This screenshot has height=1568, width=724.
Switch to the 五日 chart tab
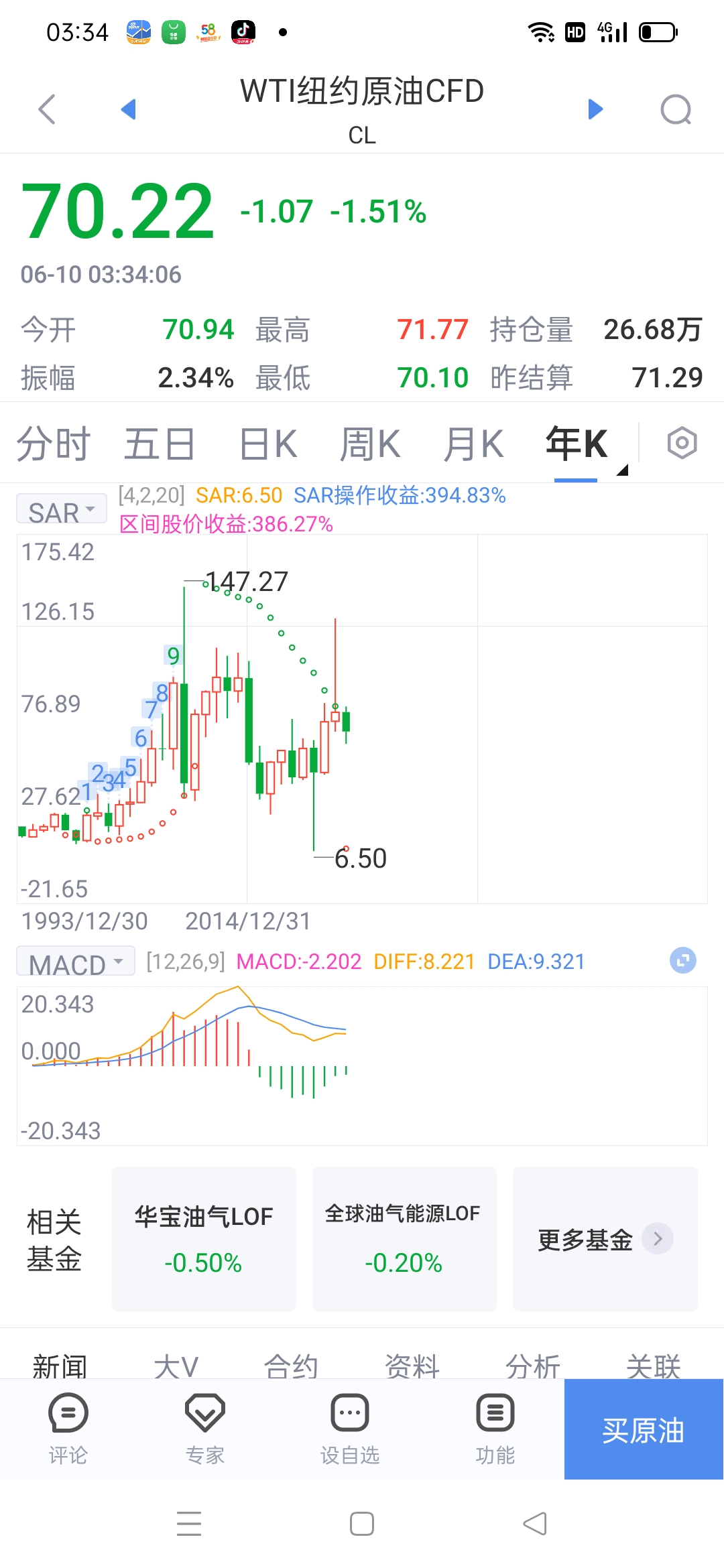click(x=160, y=444)
